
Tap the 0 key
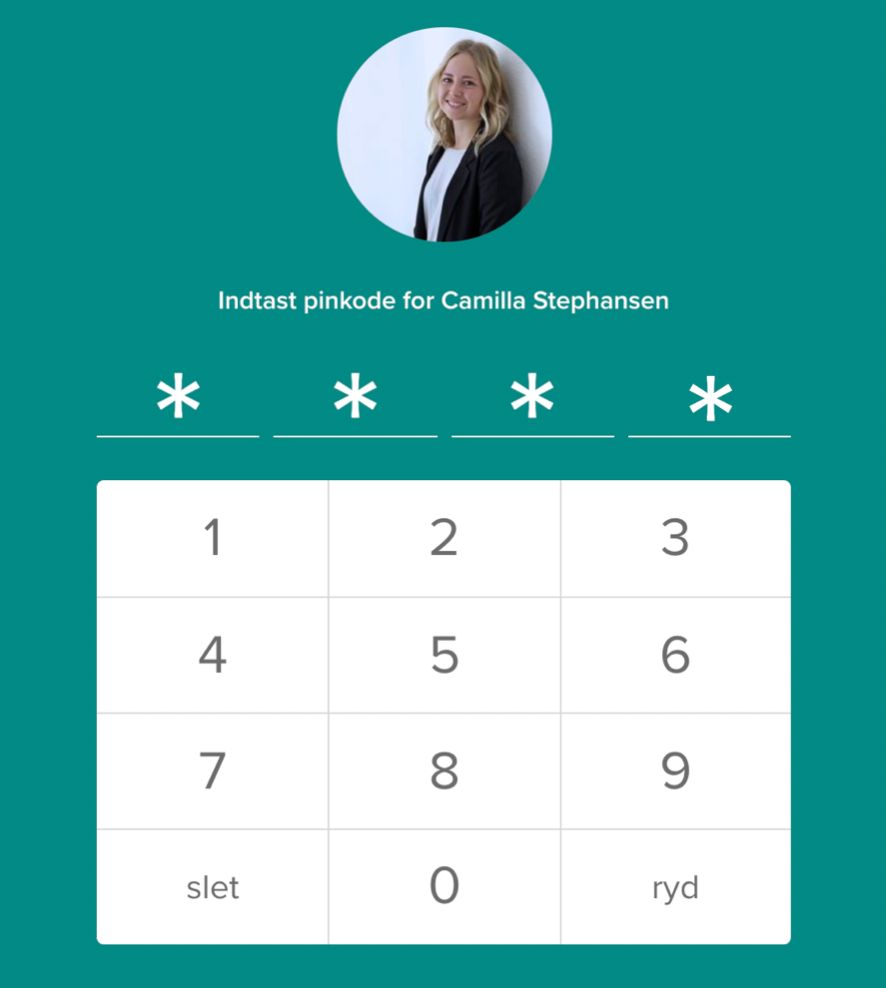[444, 886]
